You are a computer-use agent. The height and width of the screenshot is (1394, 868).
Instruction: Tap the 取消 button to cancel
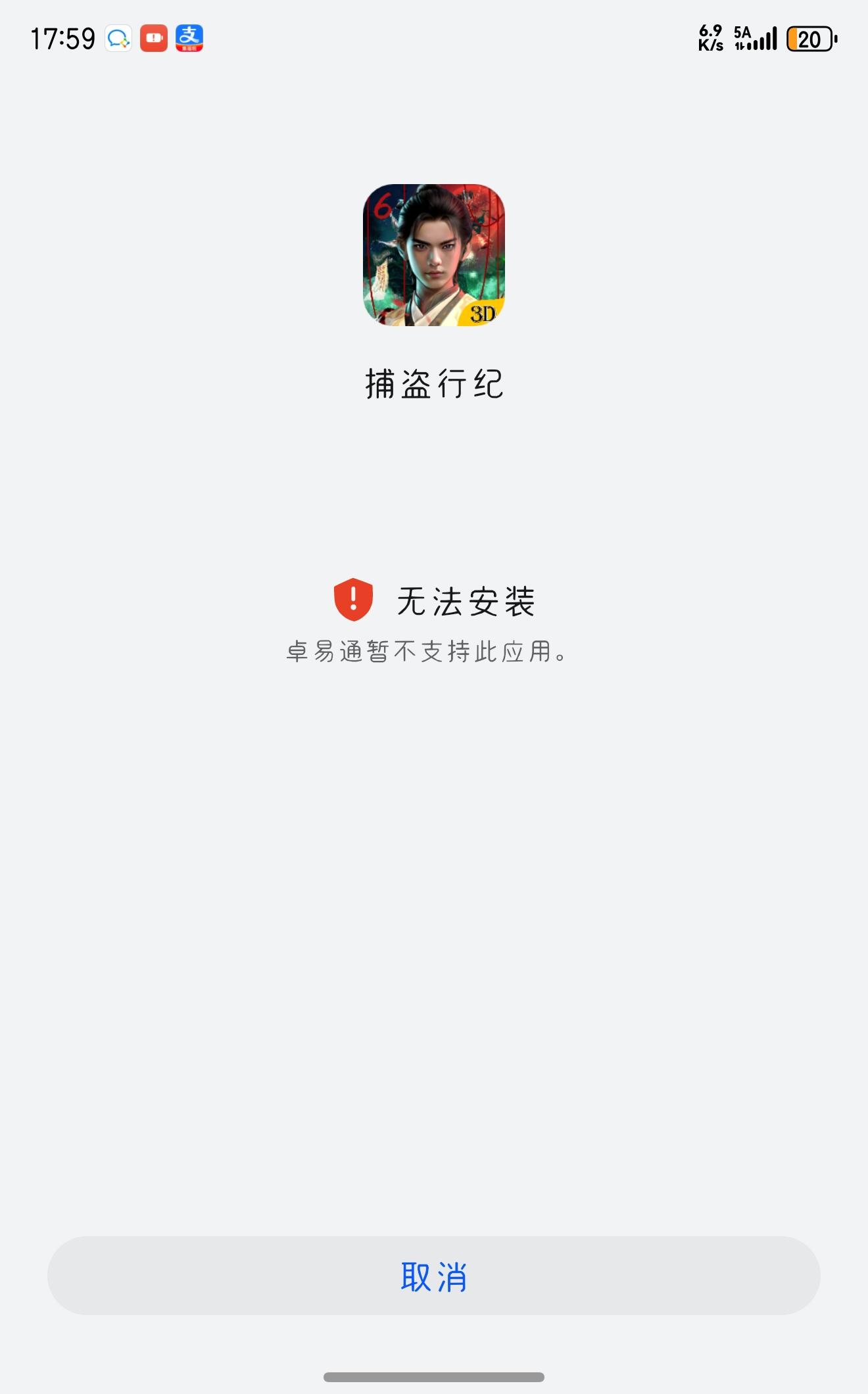434,1276
